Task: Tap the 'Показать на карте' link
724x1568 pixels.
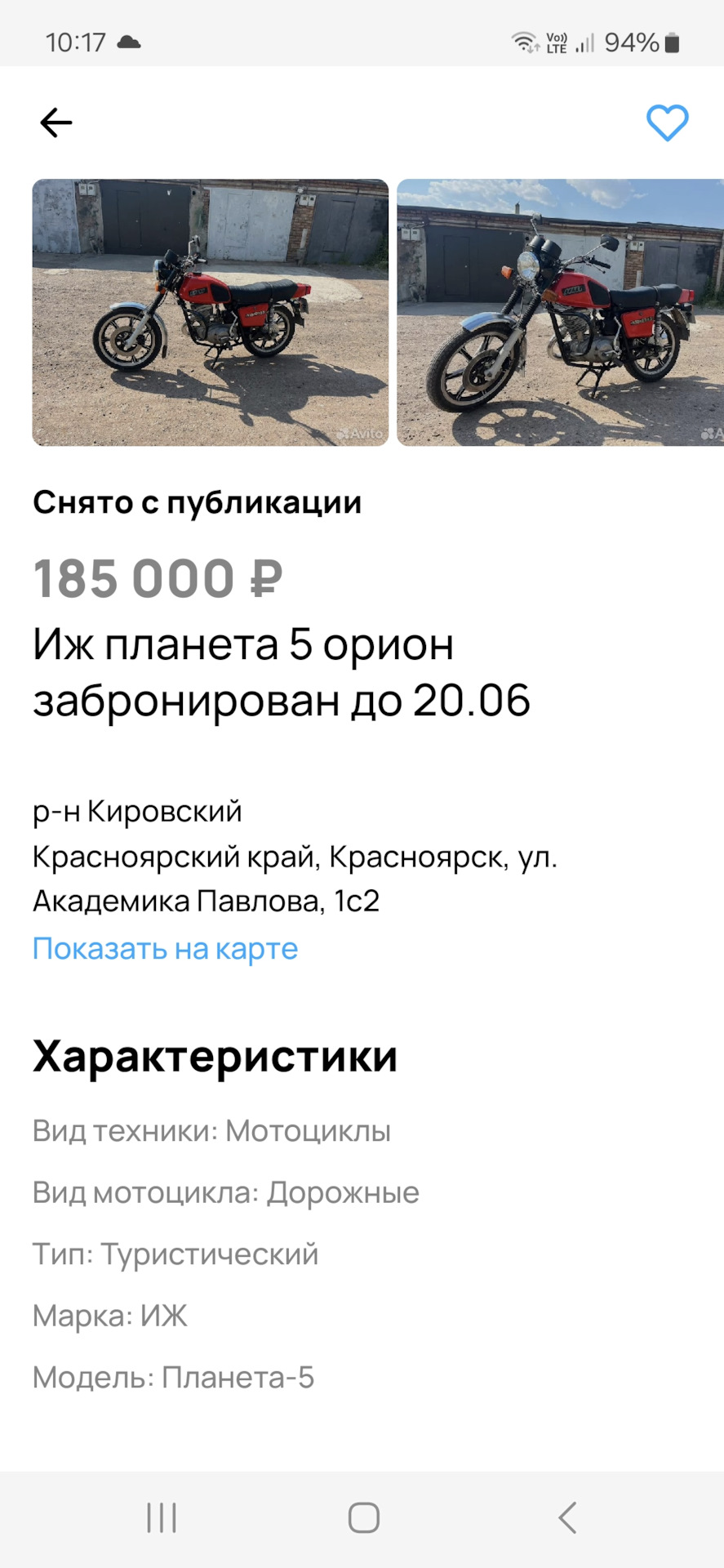Action: (165, 948)
